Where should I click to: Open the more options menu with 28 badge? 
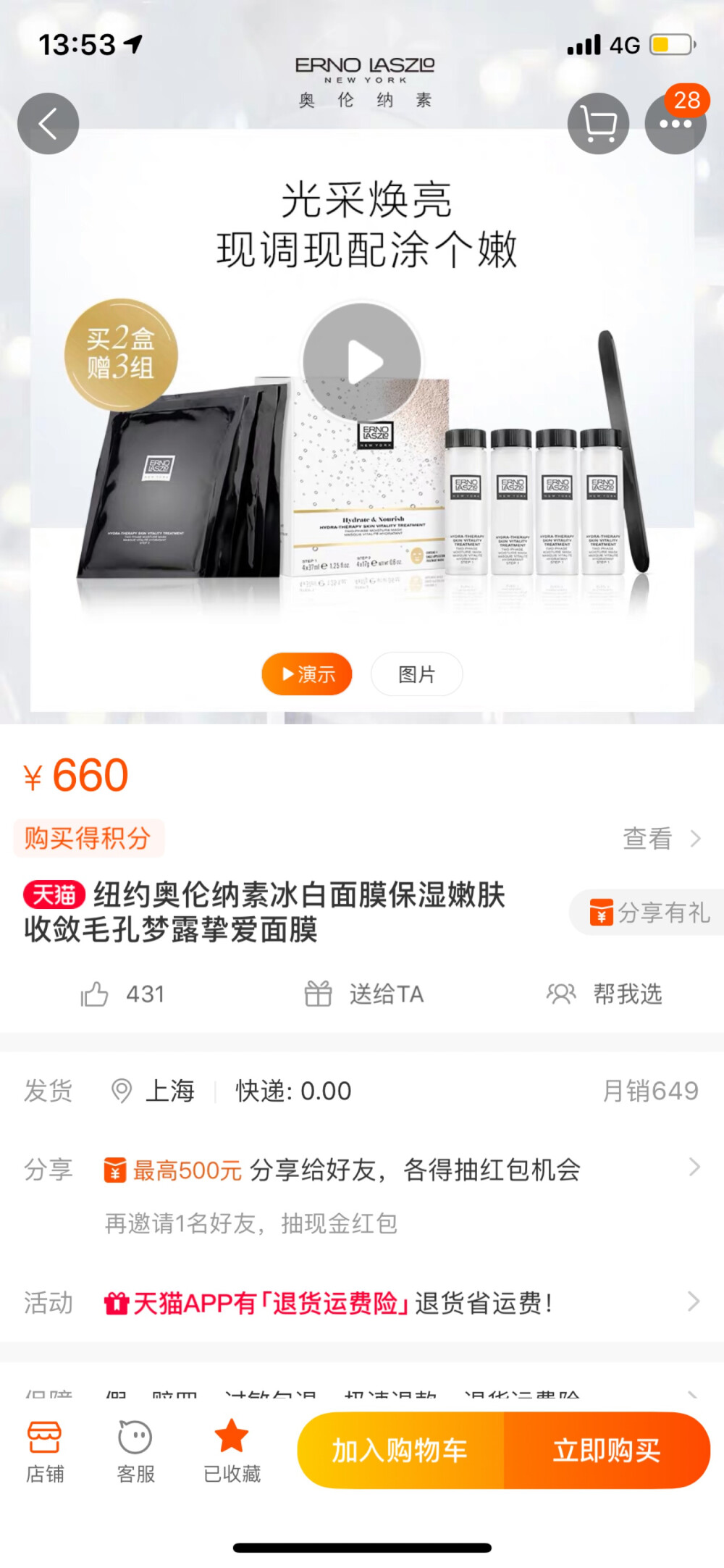(675, 124)
